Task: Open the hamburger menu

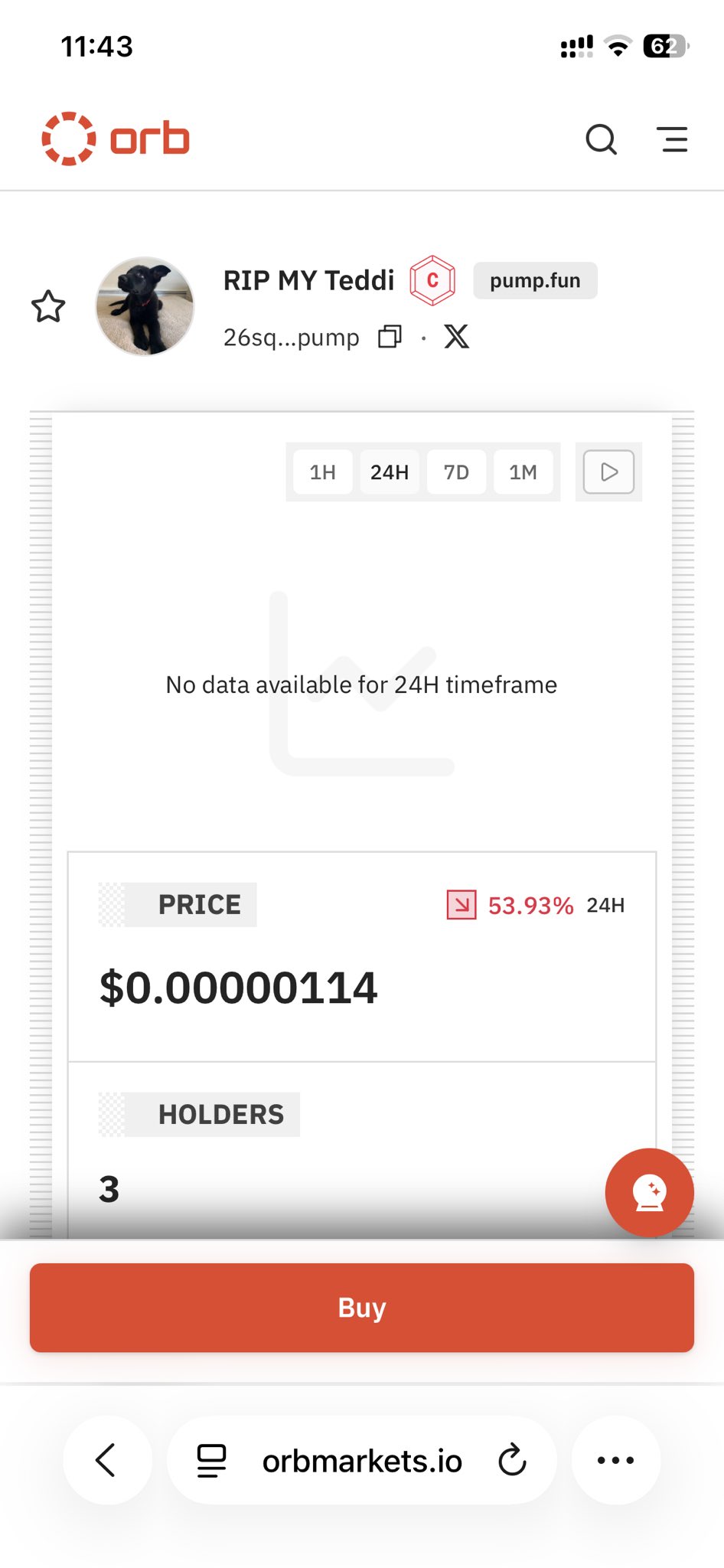Action: point(673,140)
